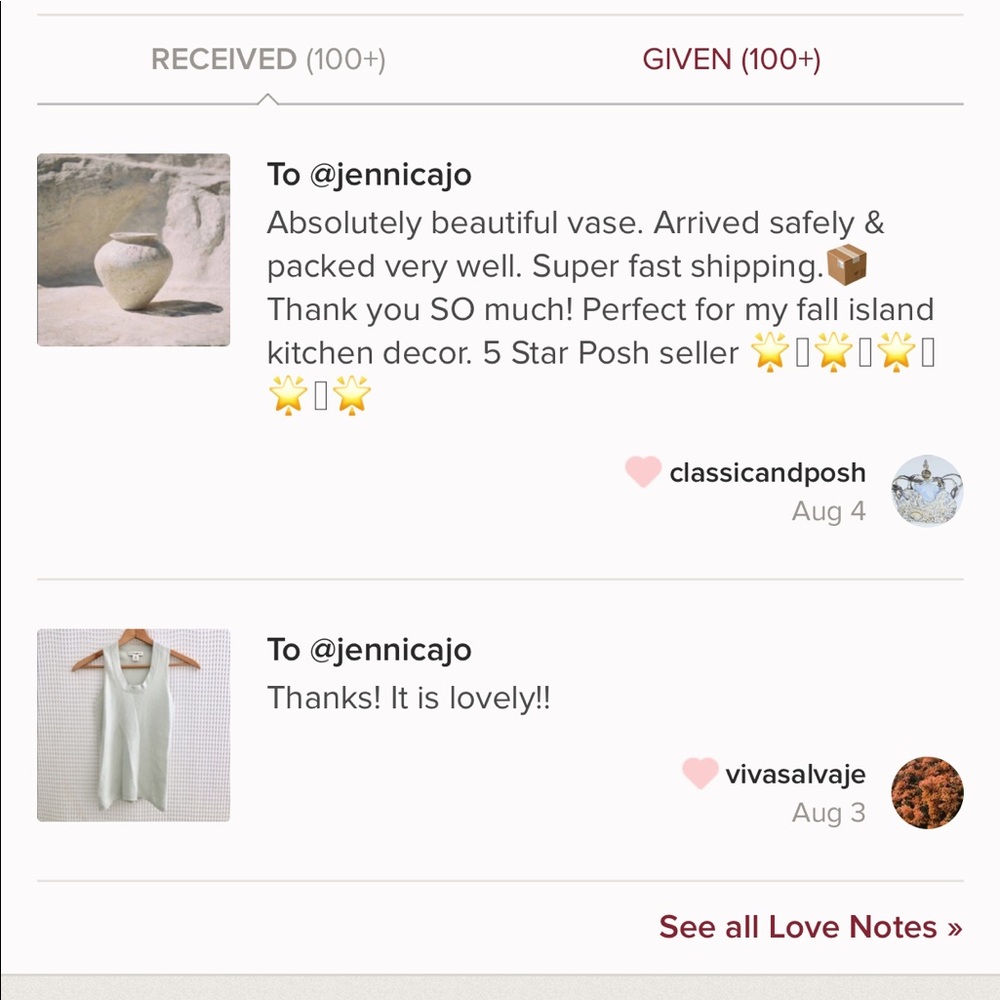
Task: Switch to the Given love notes tab
Action: (731, 60)
